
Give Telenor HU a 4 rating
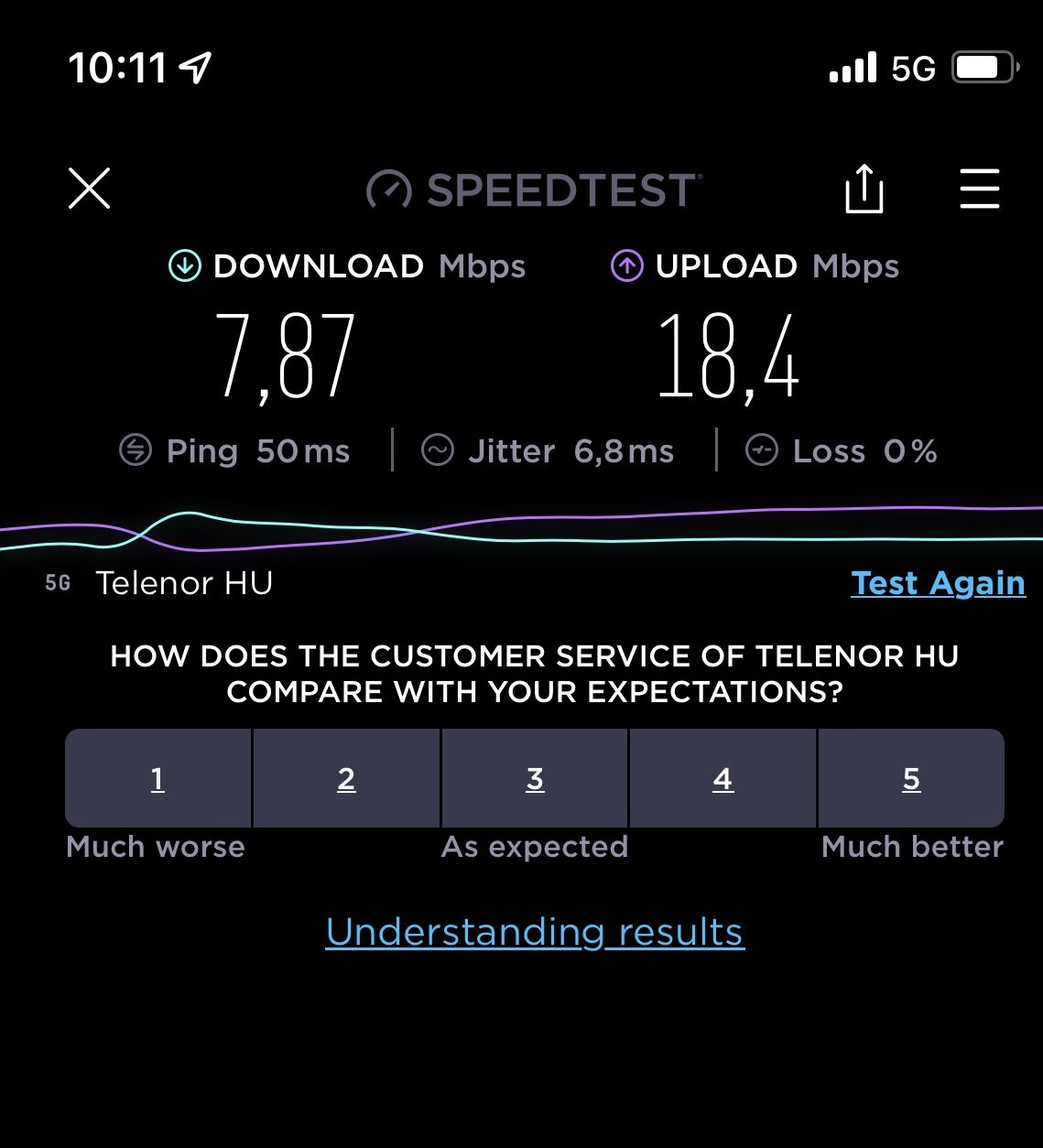coord(723,779)
